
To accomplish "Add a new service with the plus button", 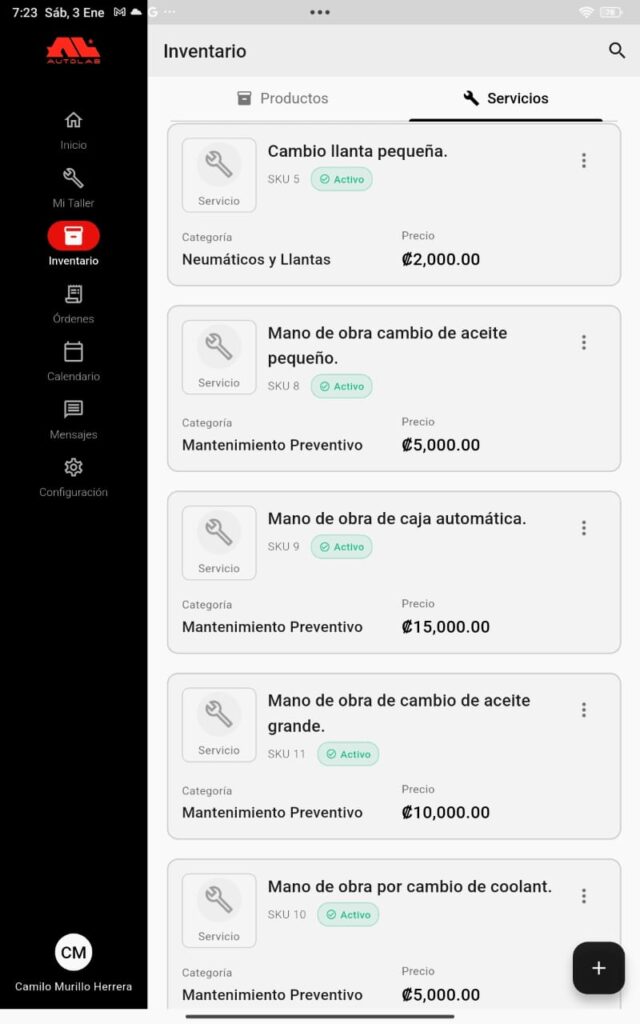I will coord(598,968).
